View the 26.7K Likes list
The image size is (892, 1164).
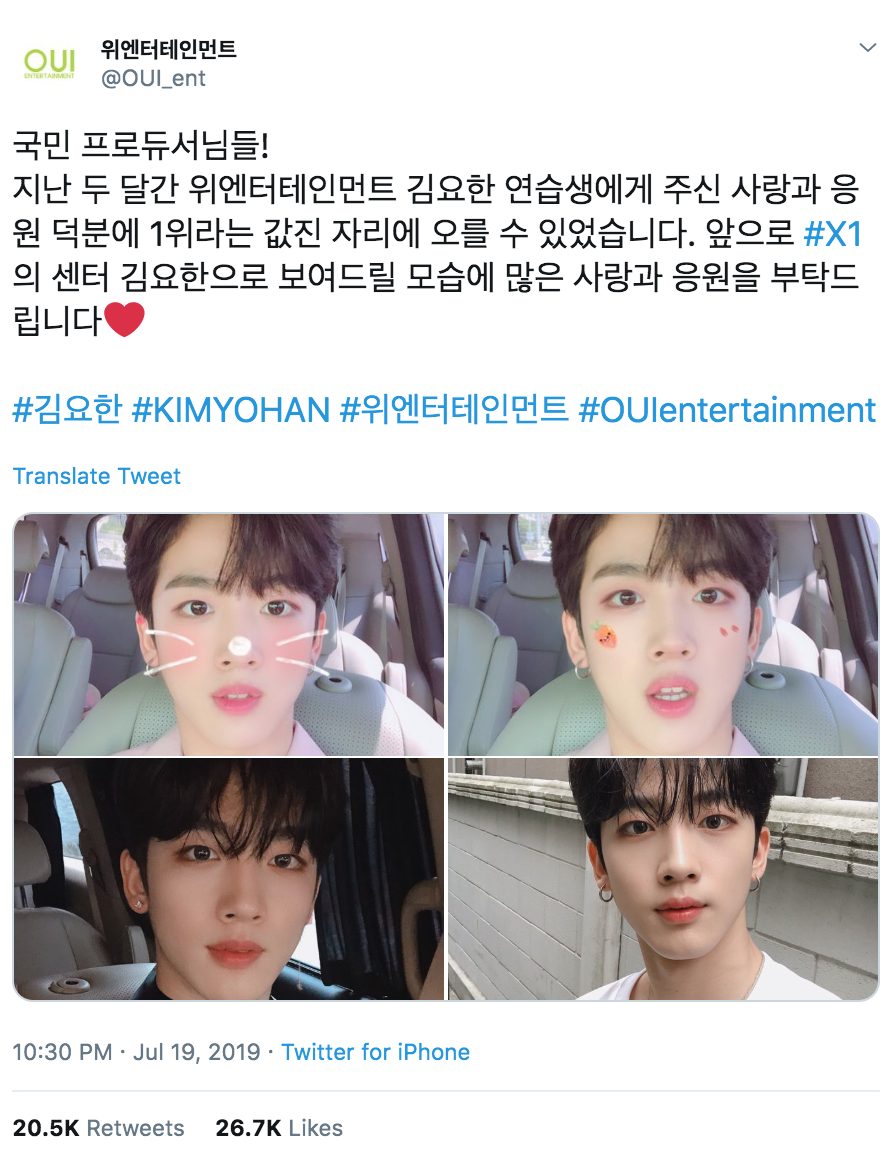[279, 1128]
